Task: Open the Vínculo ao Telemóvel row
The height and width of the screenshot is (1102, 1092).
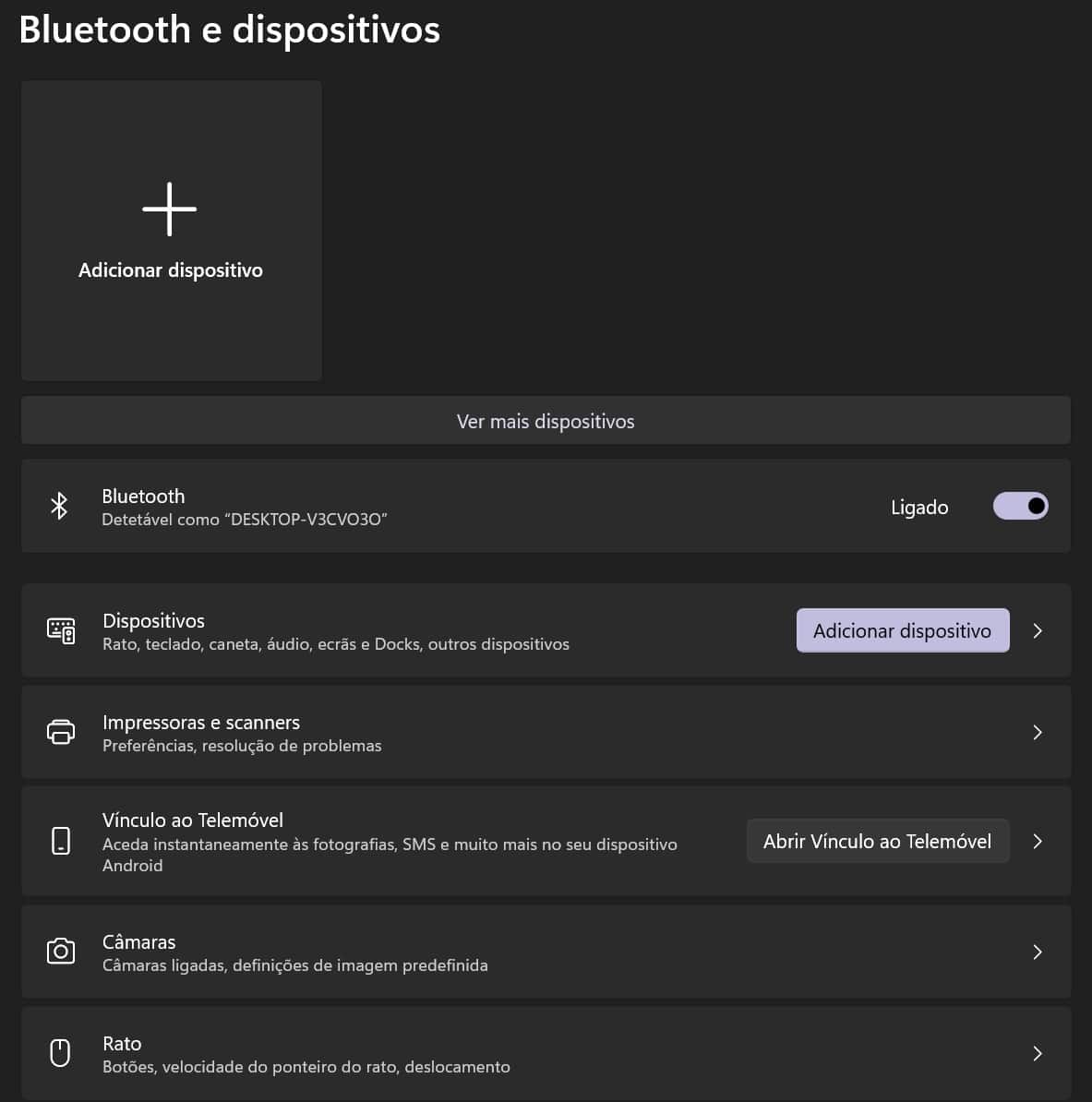Action: (546, 841)
